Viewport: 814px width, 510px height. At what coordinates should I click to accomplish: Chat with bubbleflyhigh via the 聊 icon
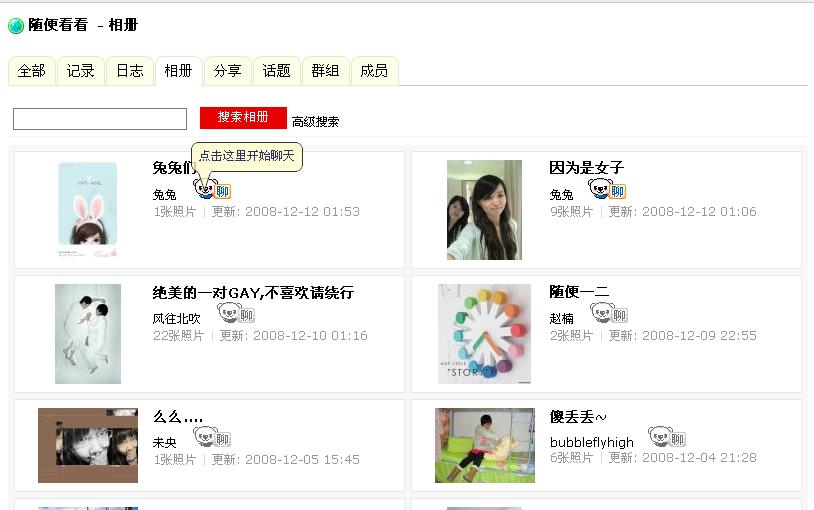pyautogui.click(x=667, y=437)
